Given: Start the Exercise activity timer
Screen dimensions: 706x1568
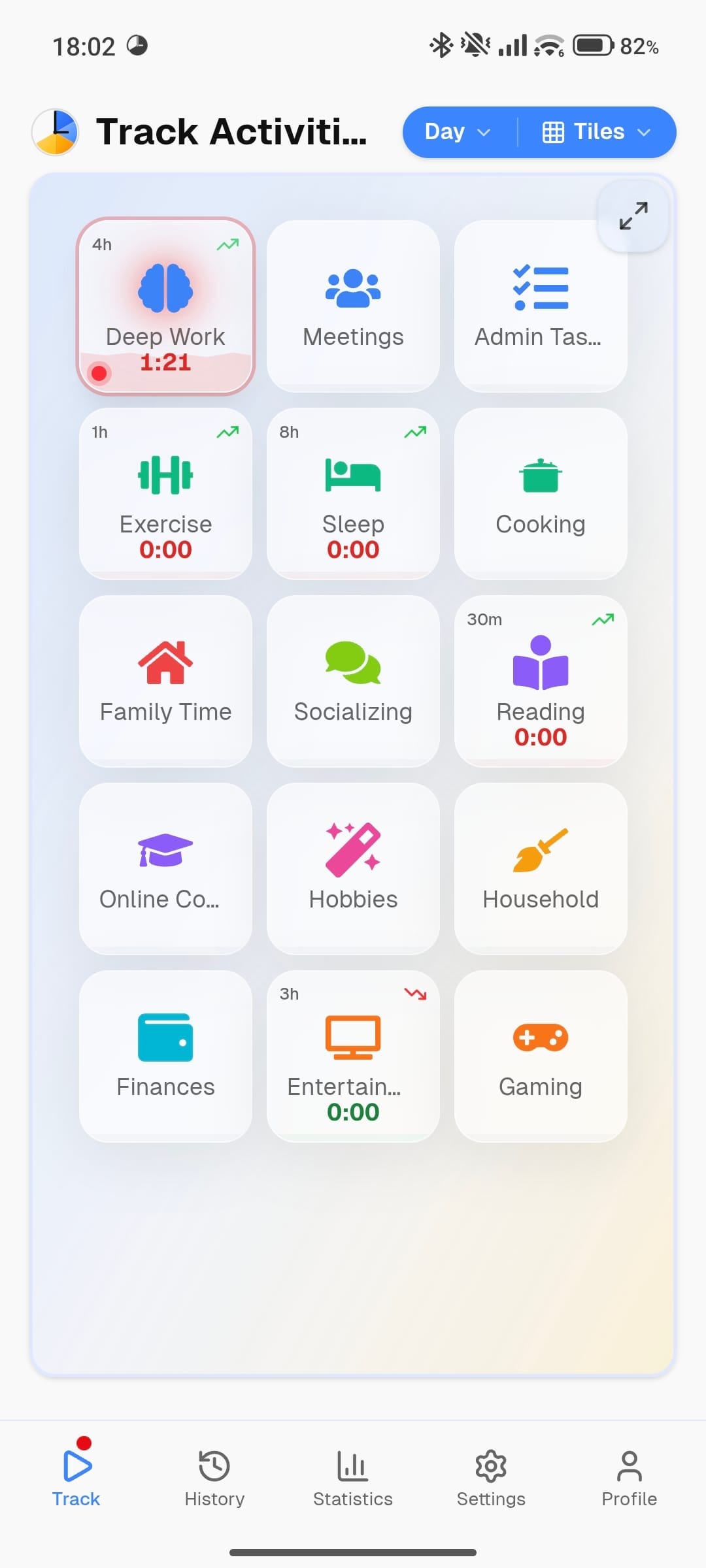Looking at the screenshot, I should coord(165,493).
